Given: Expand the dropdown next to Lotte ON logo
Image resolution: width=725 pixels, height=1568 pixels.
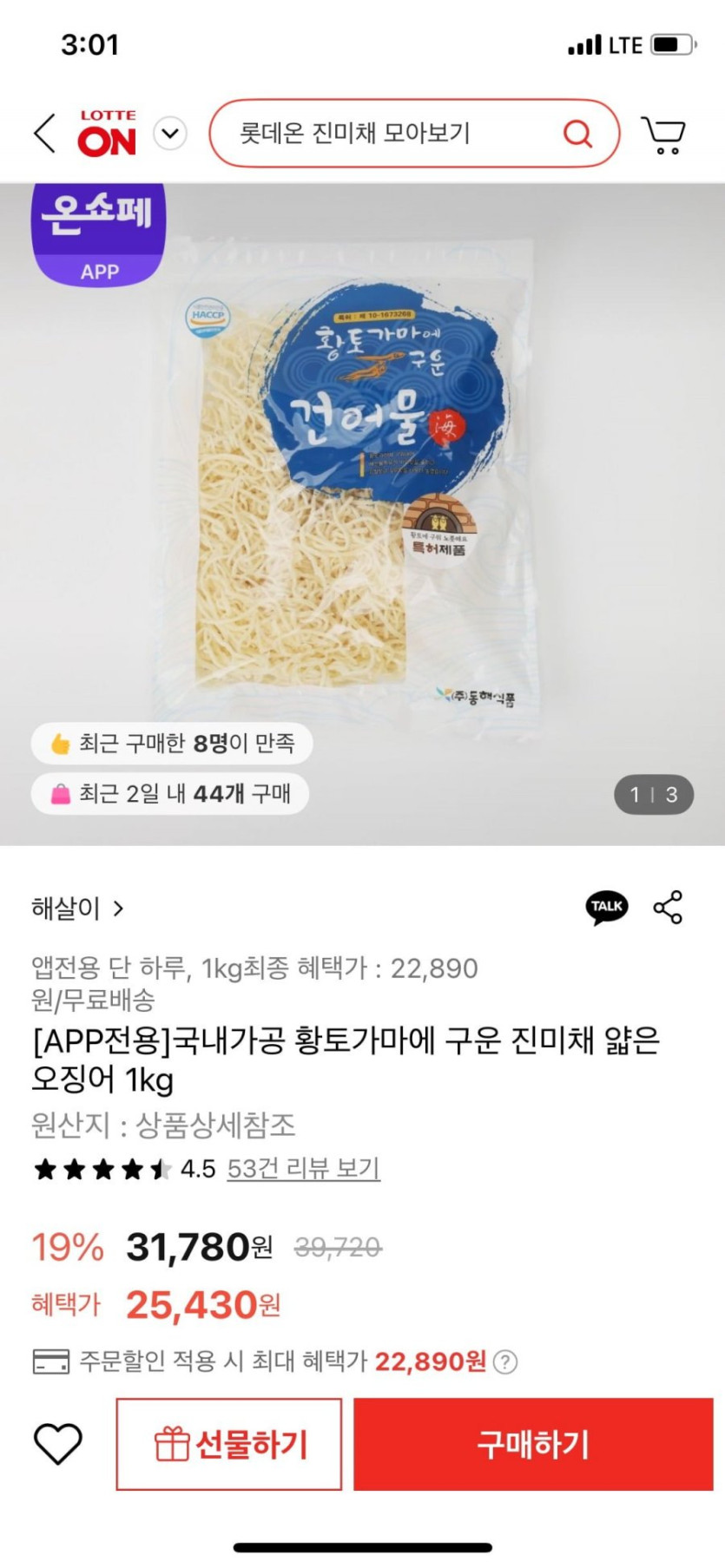Looking at the screenshot, I should [170, 134].
